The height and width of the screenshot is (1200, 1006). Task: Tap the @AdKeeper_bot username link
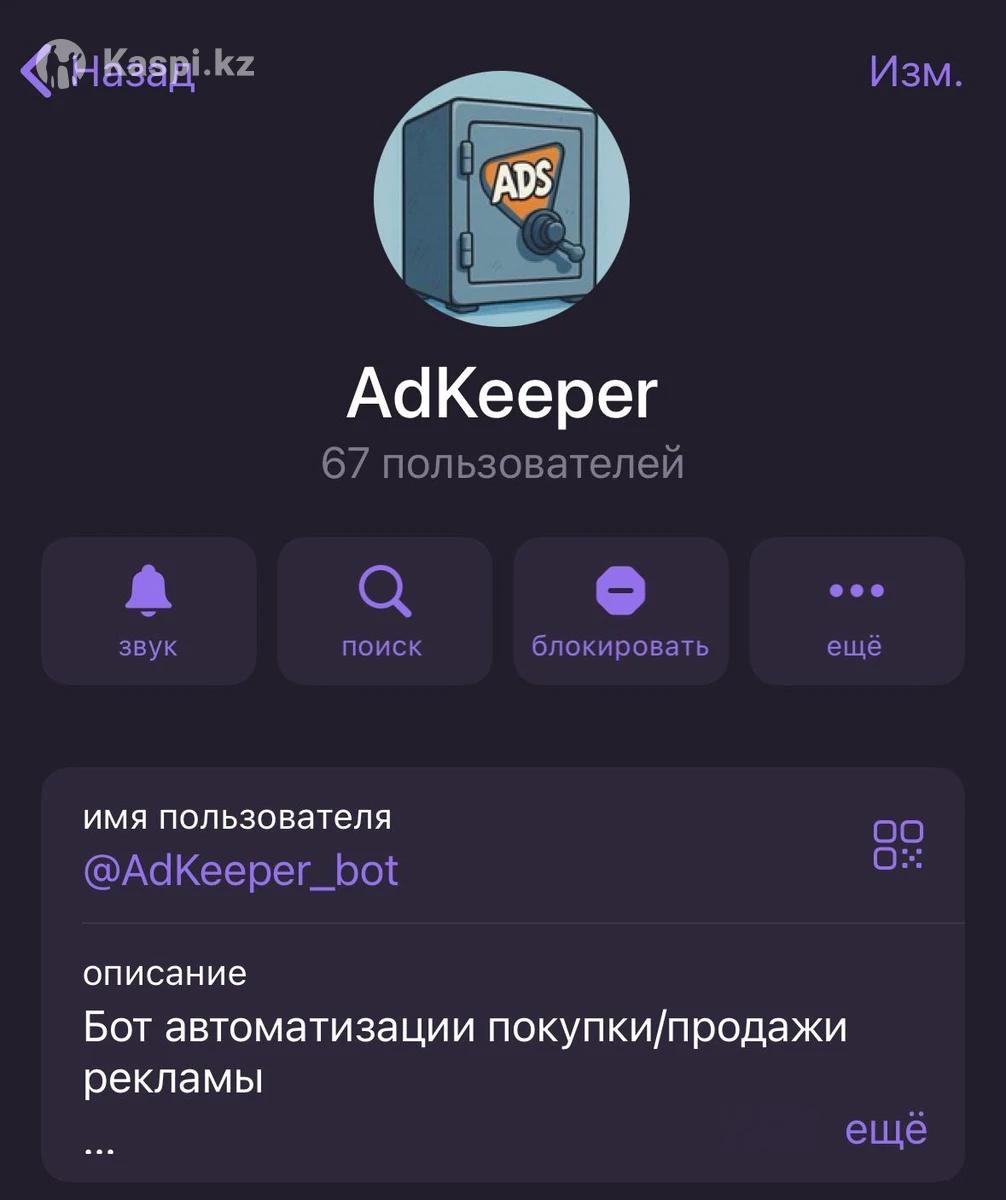coord(241,871)
